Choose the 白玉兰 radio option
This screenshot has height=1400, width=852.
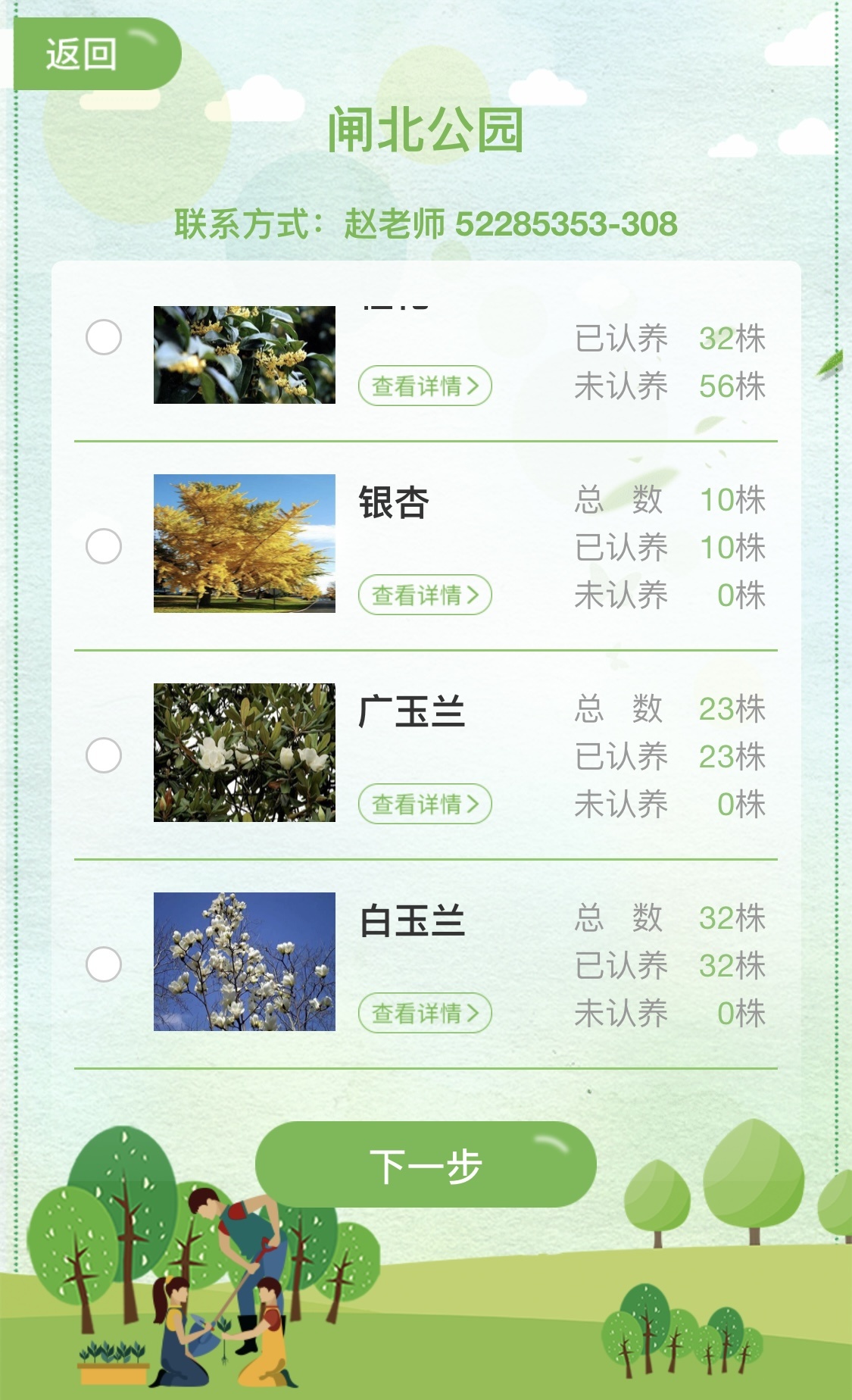[x=104, y=964]
